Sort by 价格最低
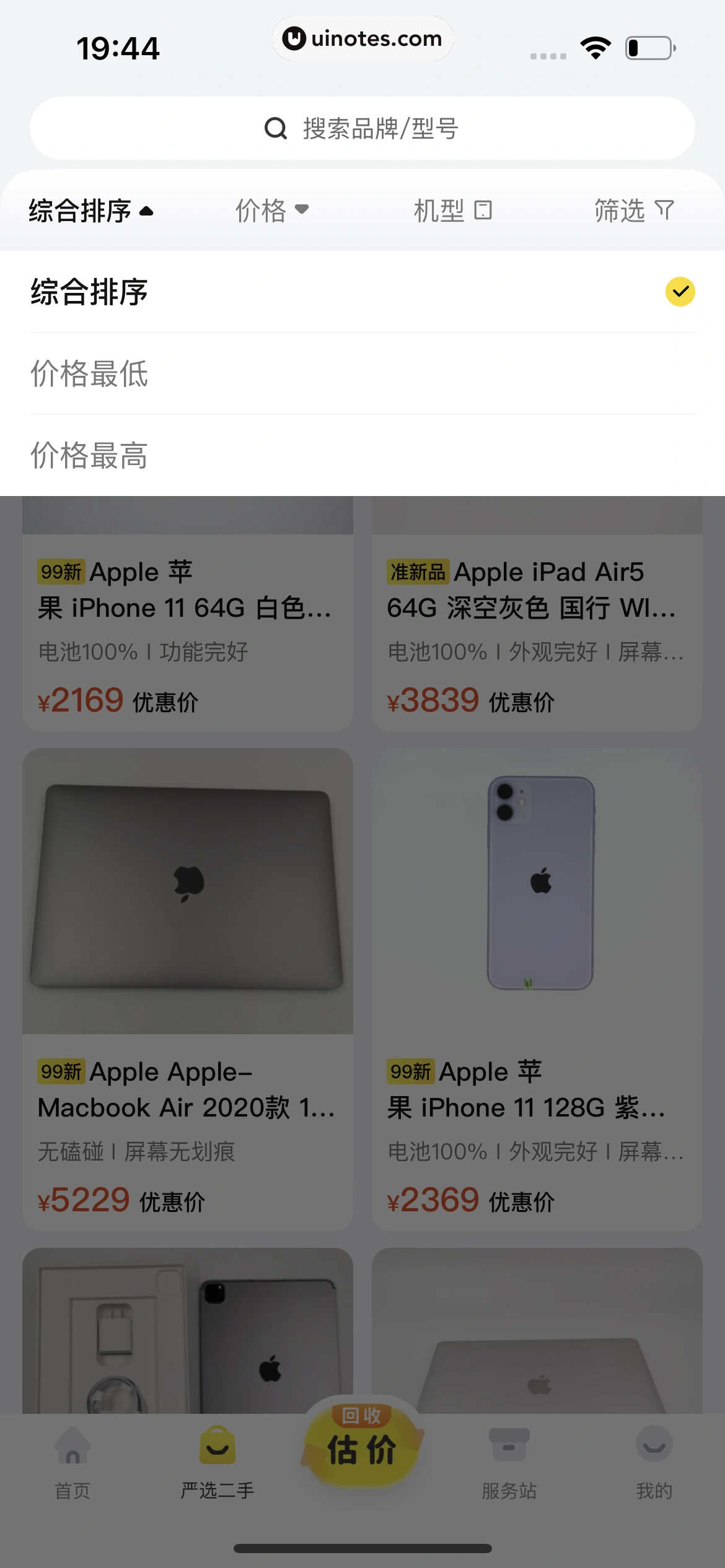 [362, 373]
